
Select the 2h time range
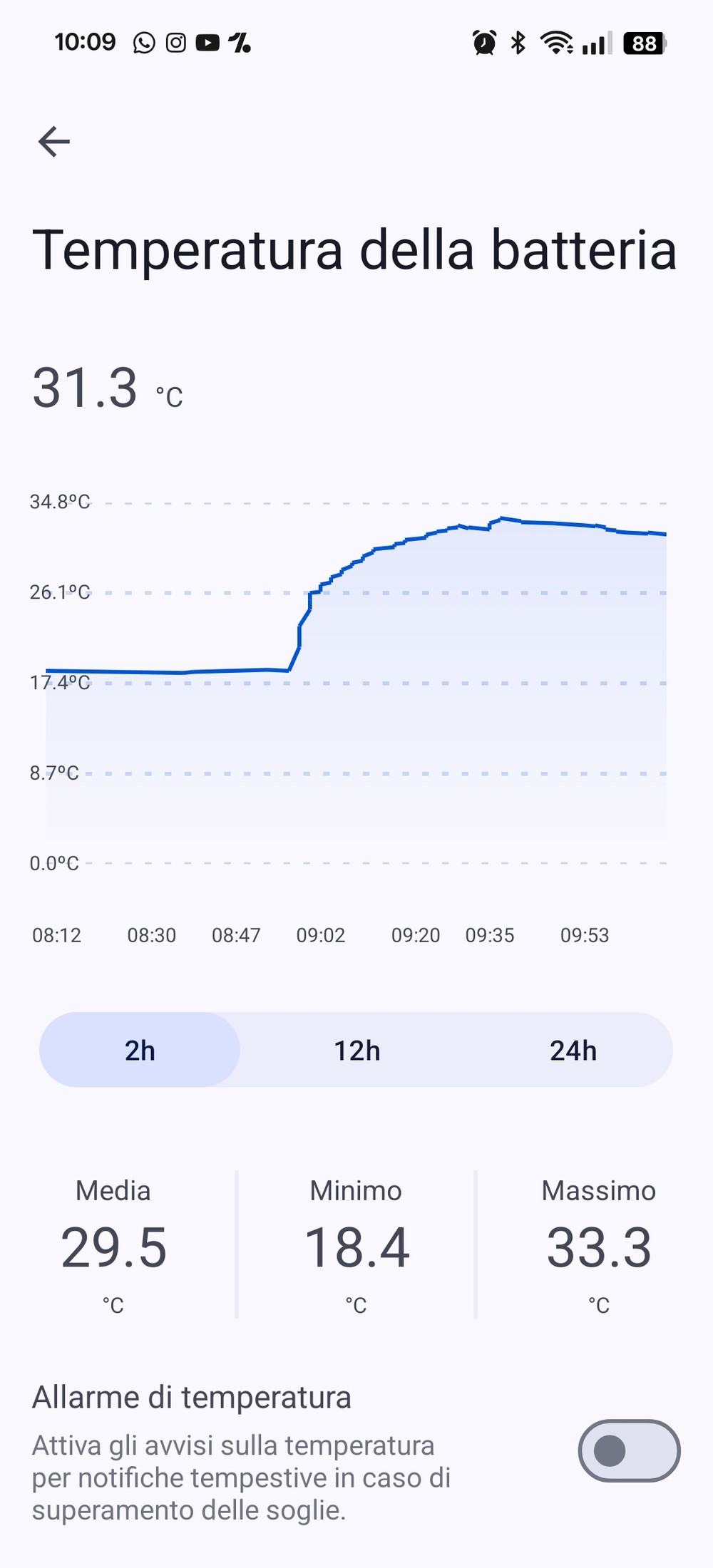click(140, 1050)
